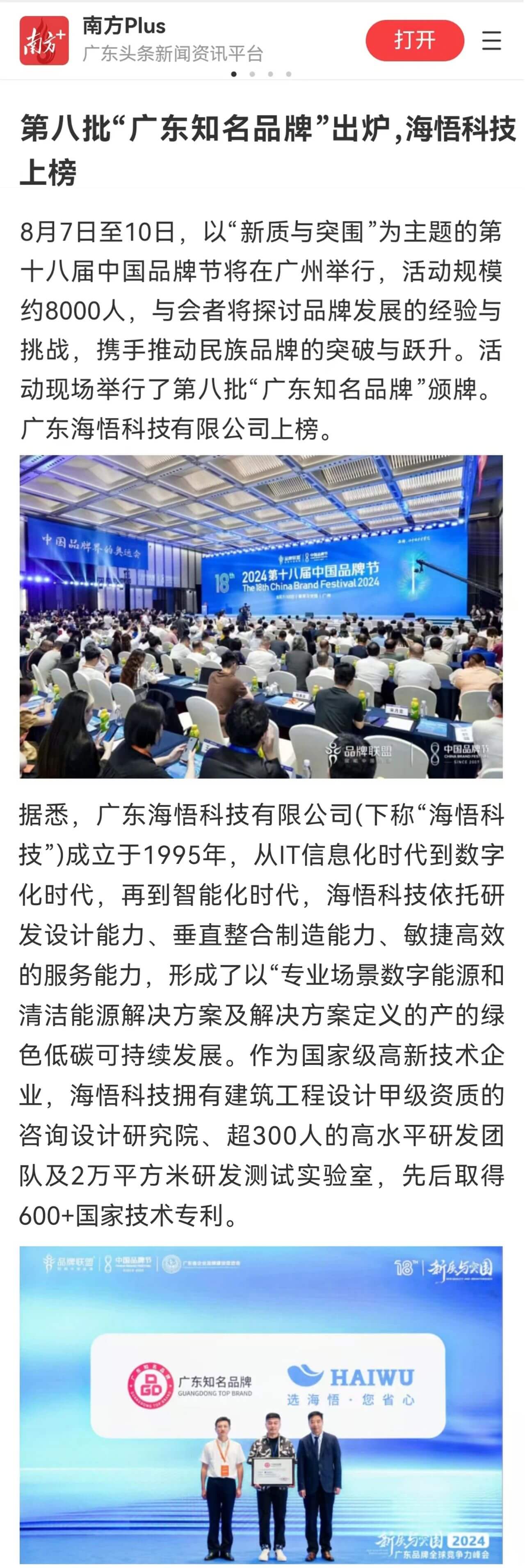The image size is (525, 1568).
Task: Tap the red 打开 button
Action: click(x=414, y=40)
